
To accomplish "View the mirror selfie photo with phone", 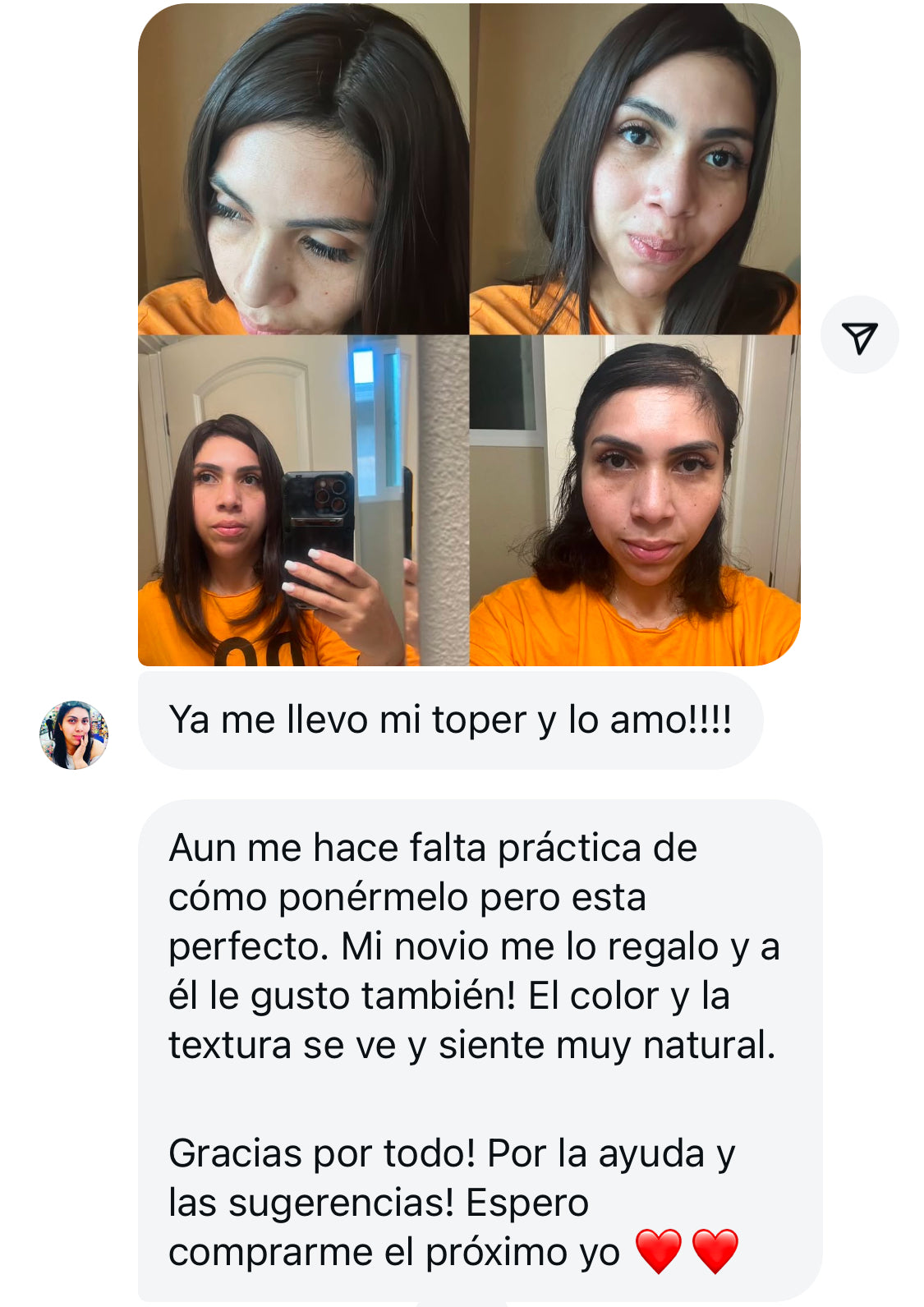I will 303,500.
